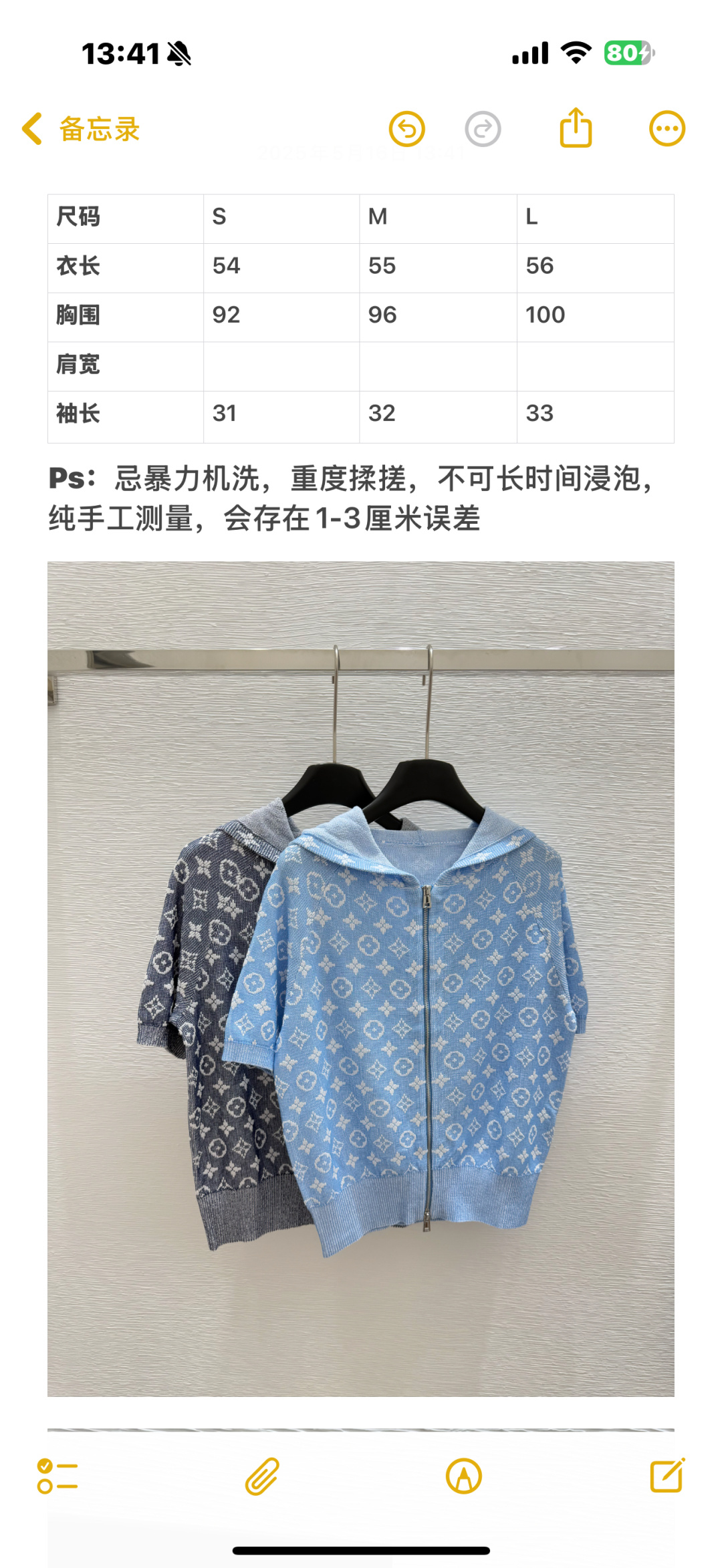
Task: Undo the last edit
Action: click(407, 129)
